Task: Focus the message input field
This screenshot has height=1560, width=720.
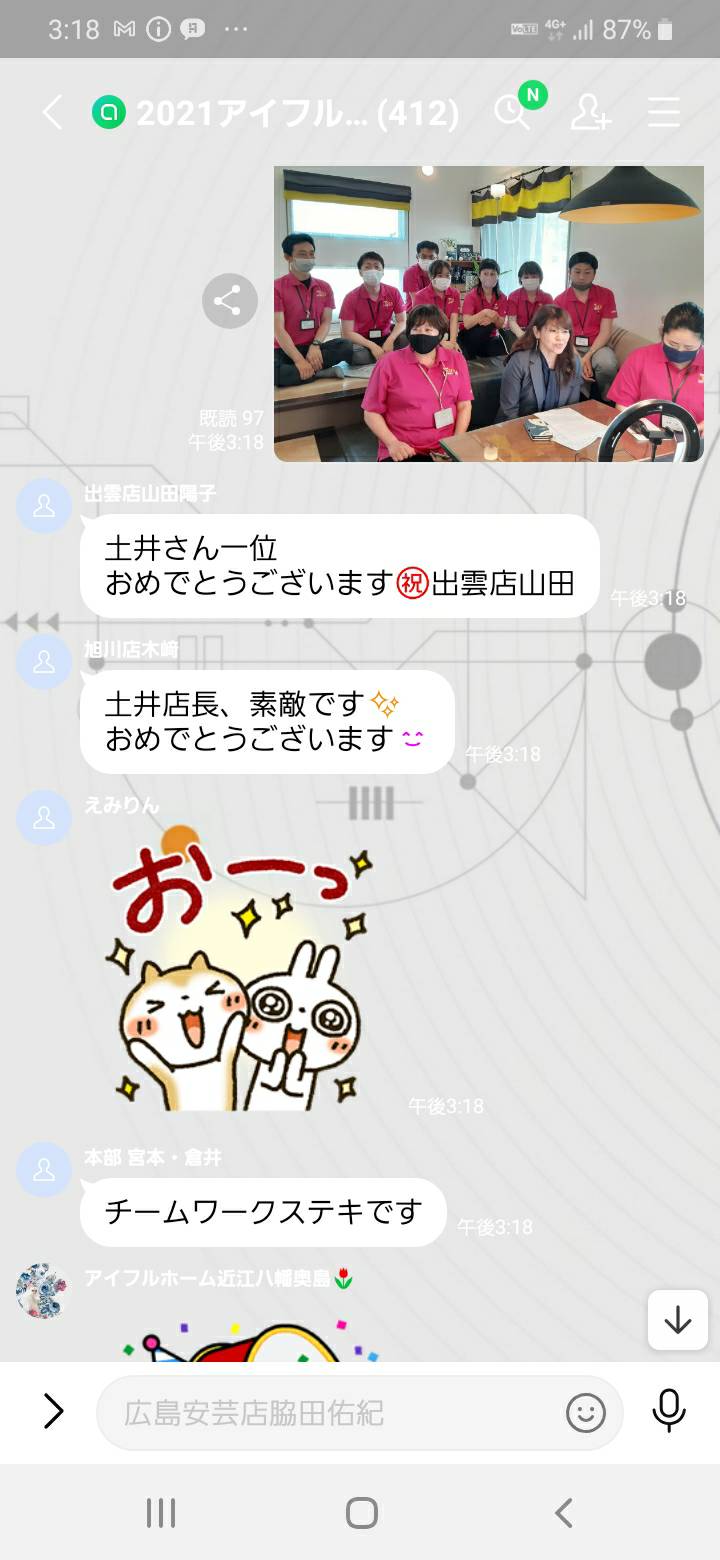Action: pyautogui.click(x=330, y=1413)
